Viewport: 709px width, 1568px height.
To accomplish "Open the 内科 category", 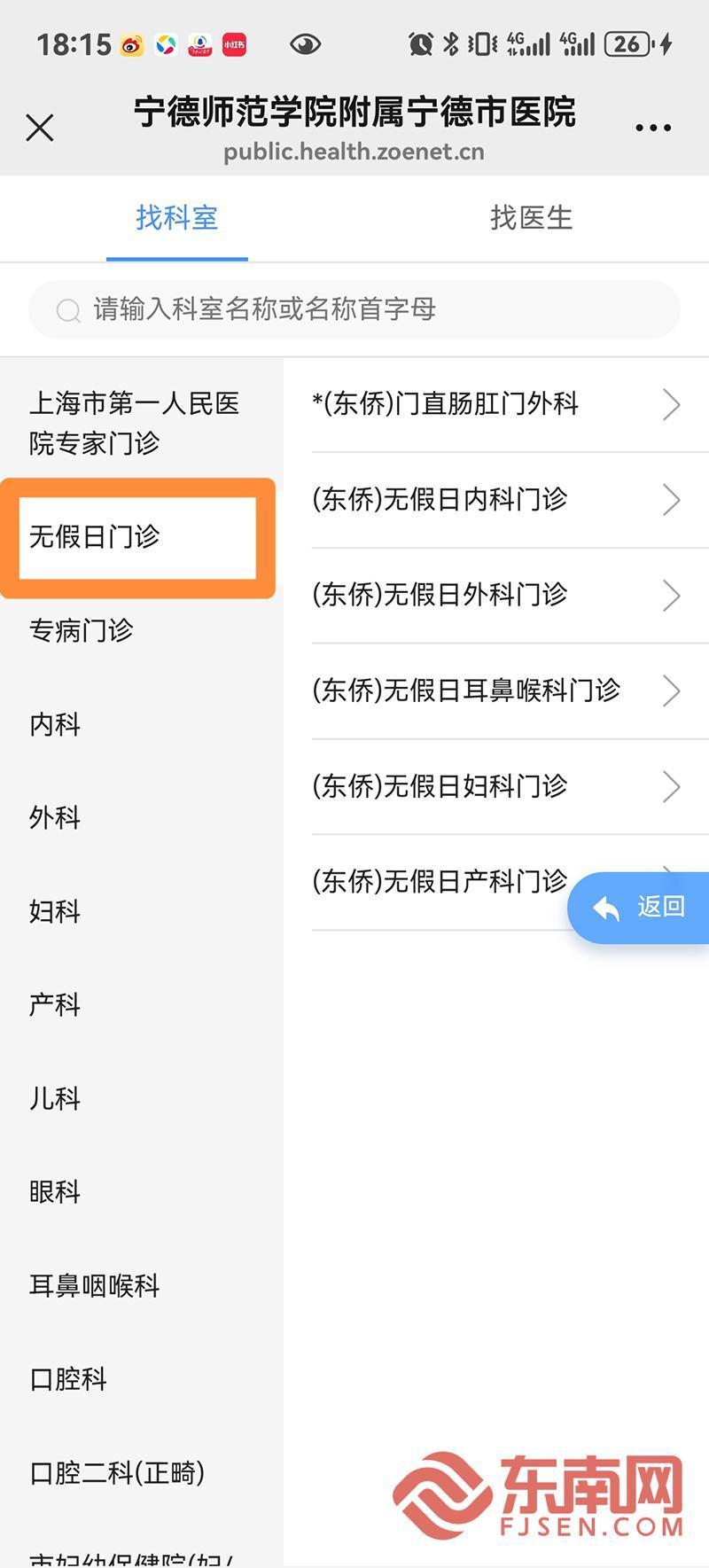I will click(55, 724).
